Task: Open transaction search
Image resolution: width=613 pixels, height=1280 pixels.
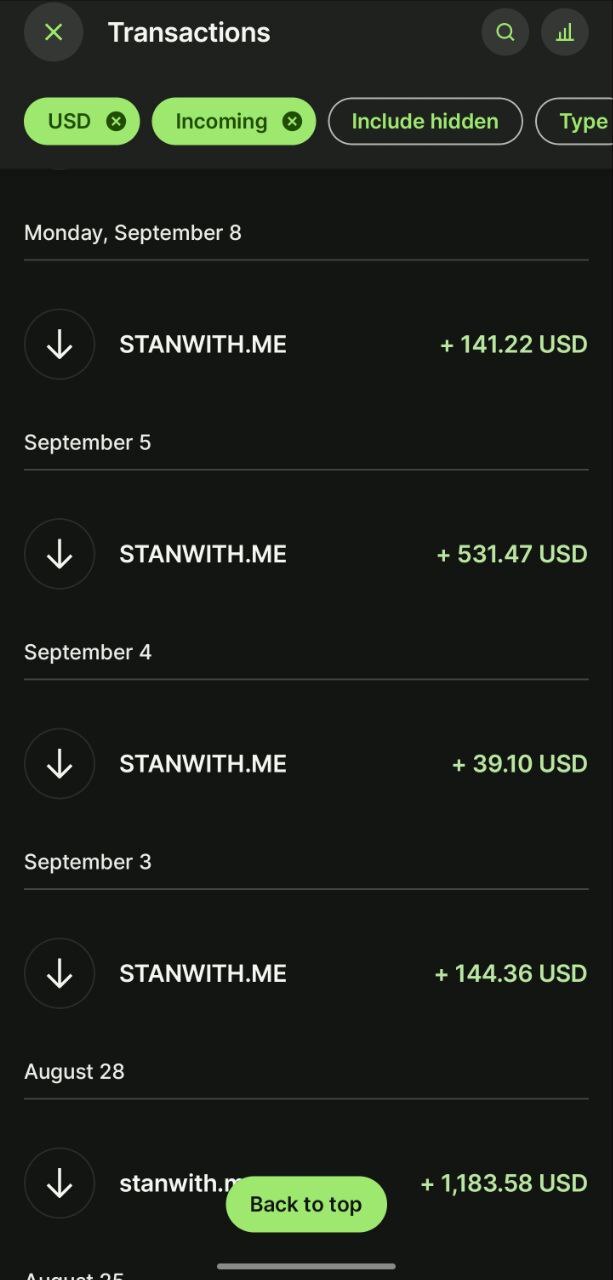Action: 505,32
